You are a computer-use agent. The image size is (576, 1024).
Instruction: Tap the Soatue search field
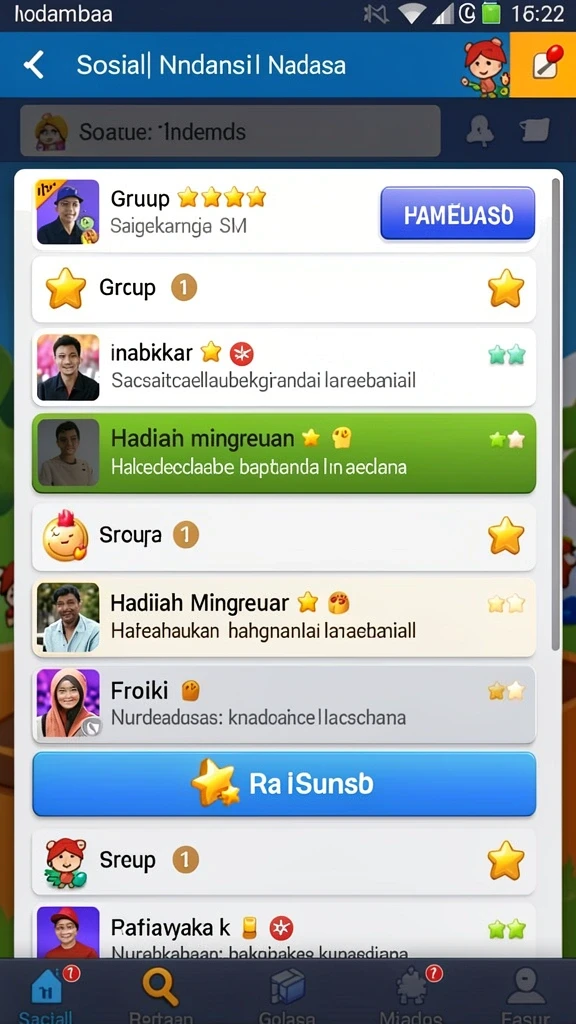pyautogui.click(x=231, y=131)
